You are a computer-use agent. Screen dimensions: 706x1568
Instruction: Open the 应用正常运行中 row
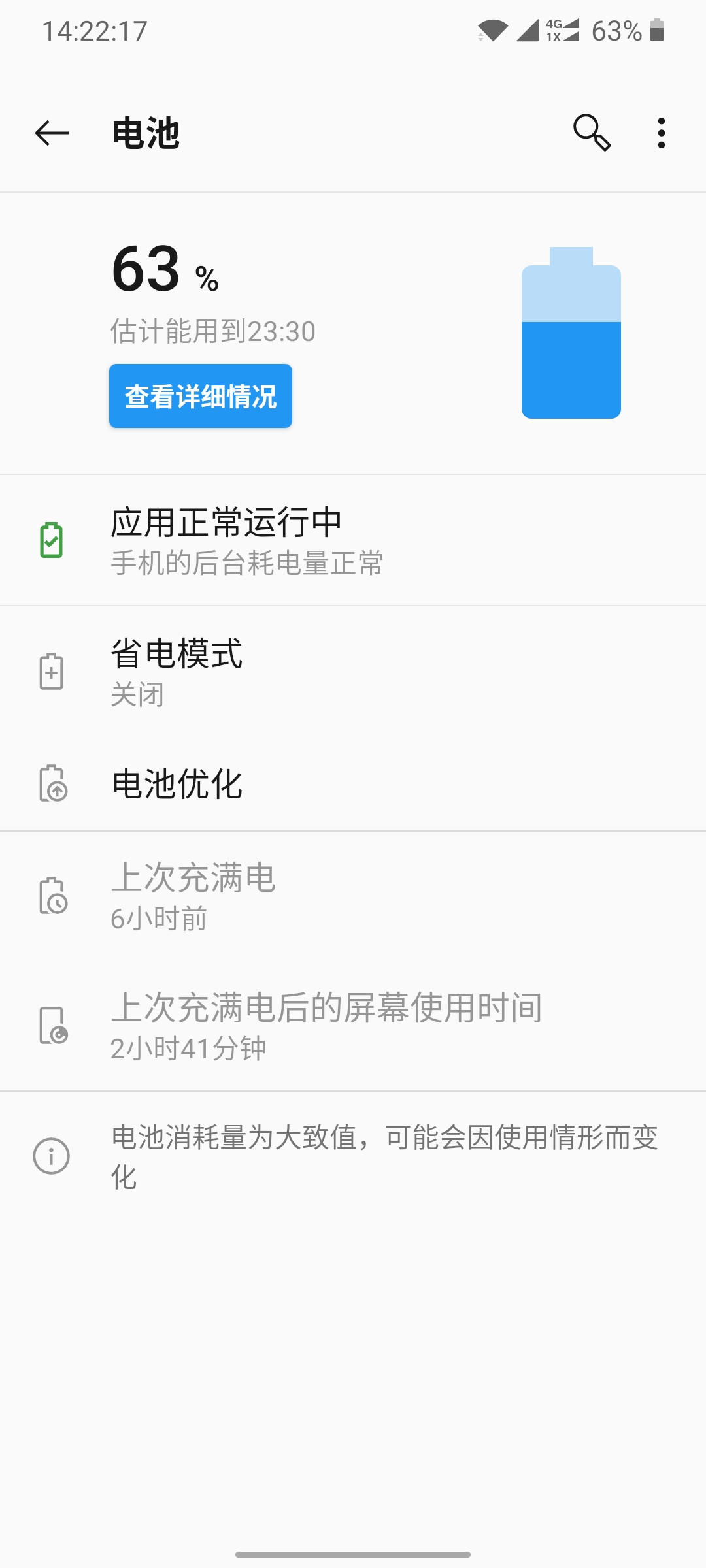[353, 540]
